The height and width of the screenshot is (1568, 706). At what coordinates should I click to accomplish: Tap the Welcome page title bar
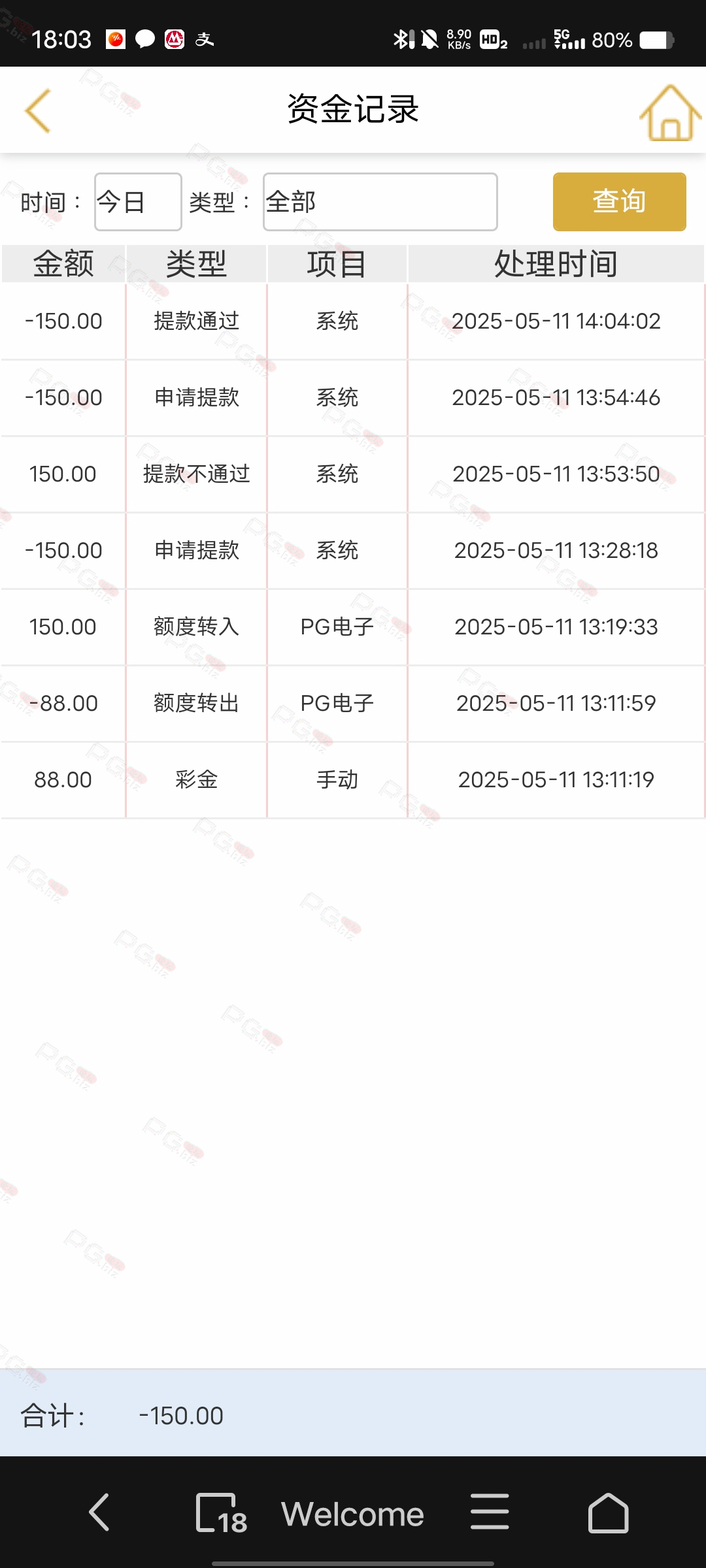[353, 1514]
